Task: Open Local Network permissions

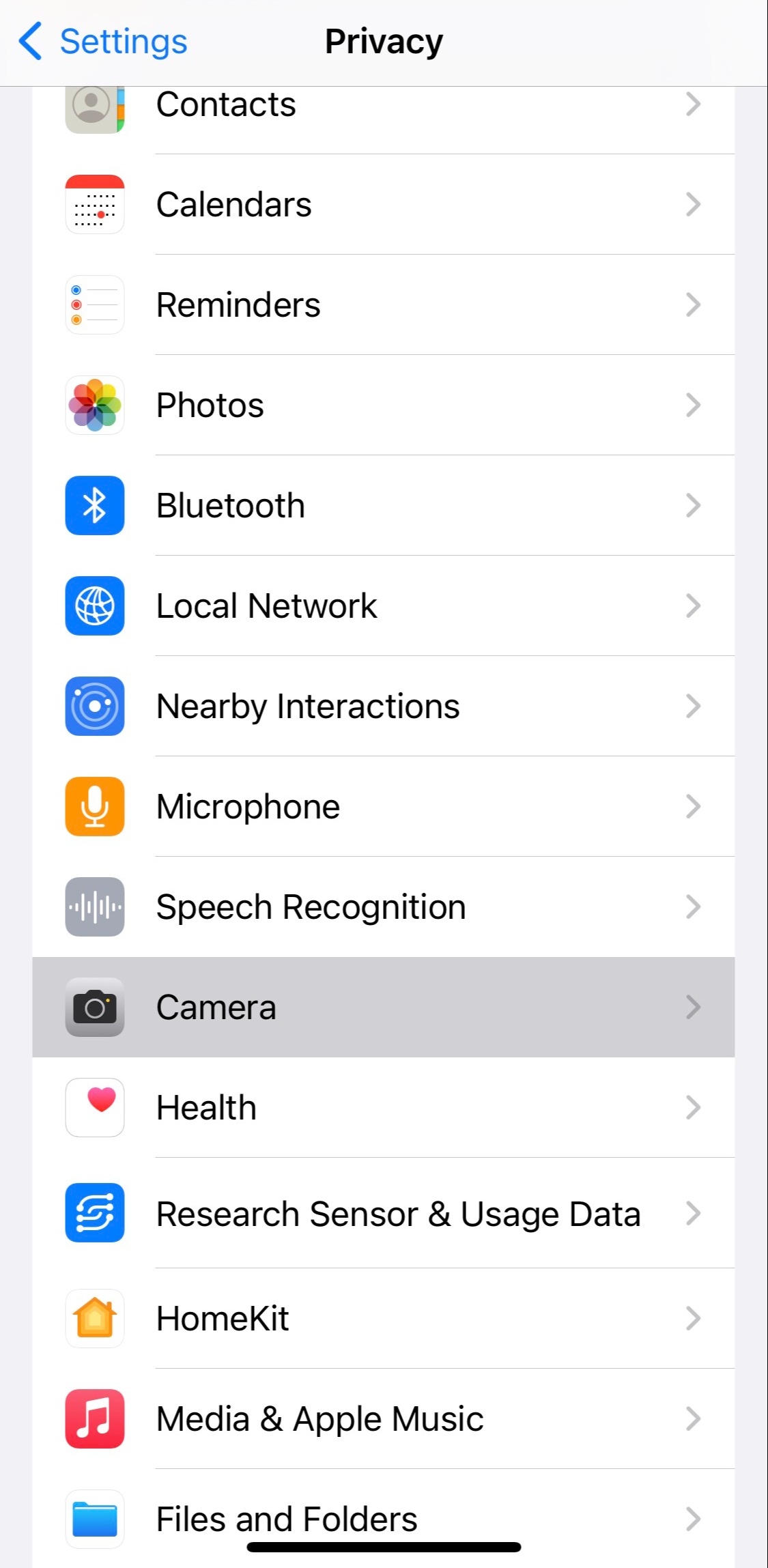Action: pos(382,606)
